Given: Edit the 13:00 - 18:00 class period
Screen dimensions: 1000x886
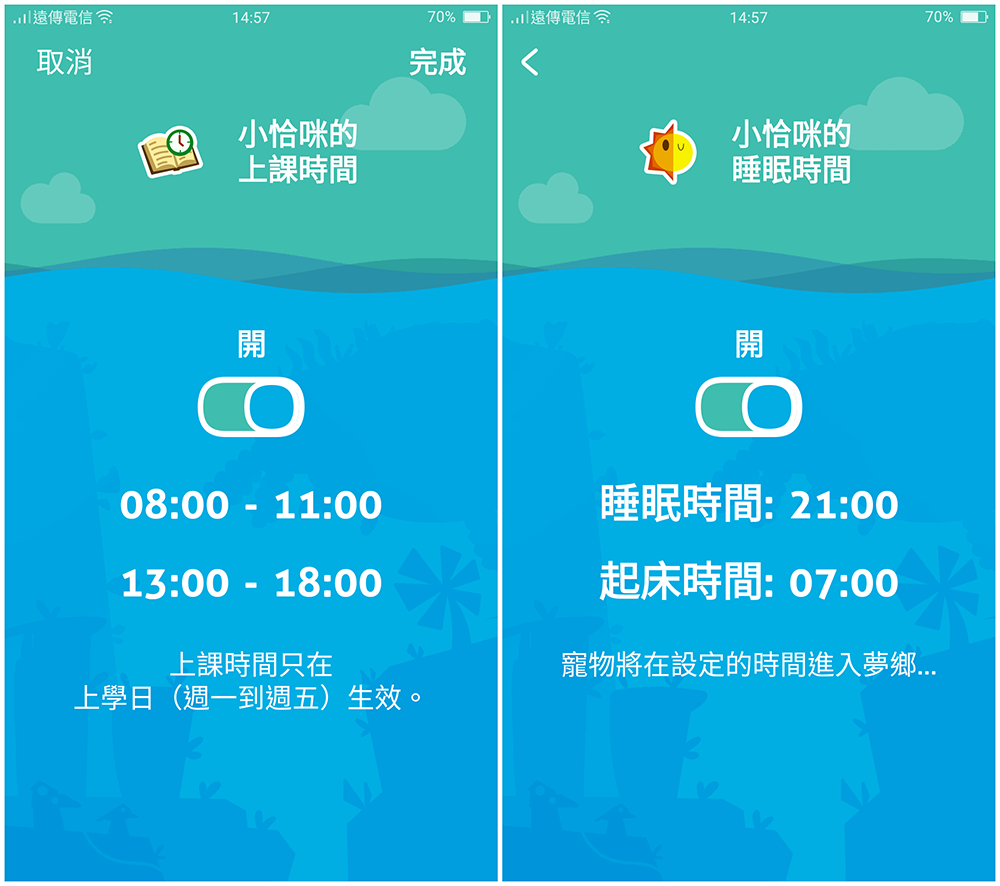Looking at the screenshot, I should click(x=251, y=583).
